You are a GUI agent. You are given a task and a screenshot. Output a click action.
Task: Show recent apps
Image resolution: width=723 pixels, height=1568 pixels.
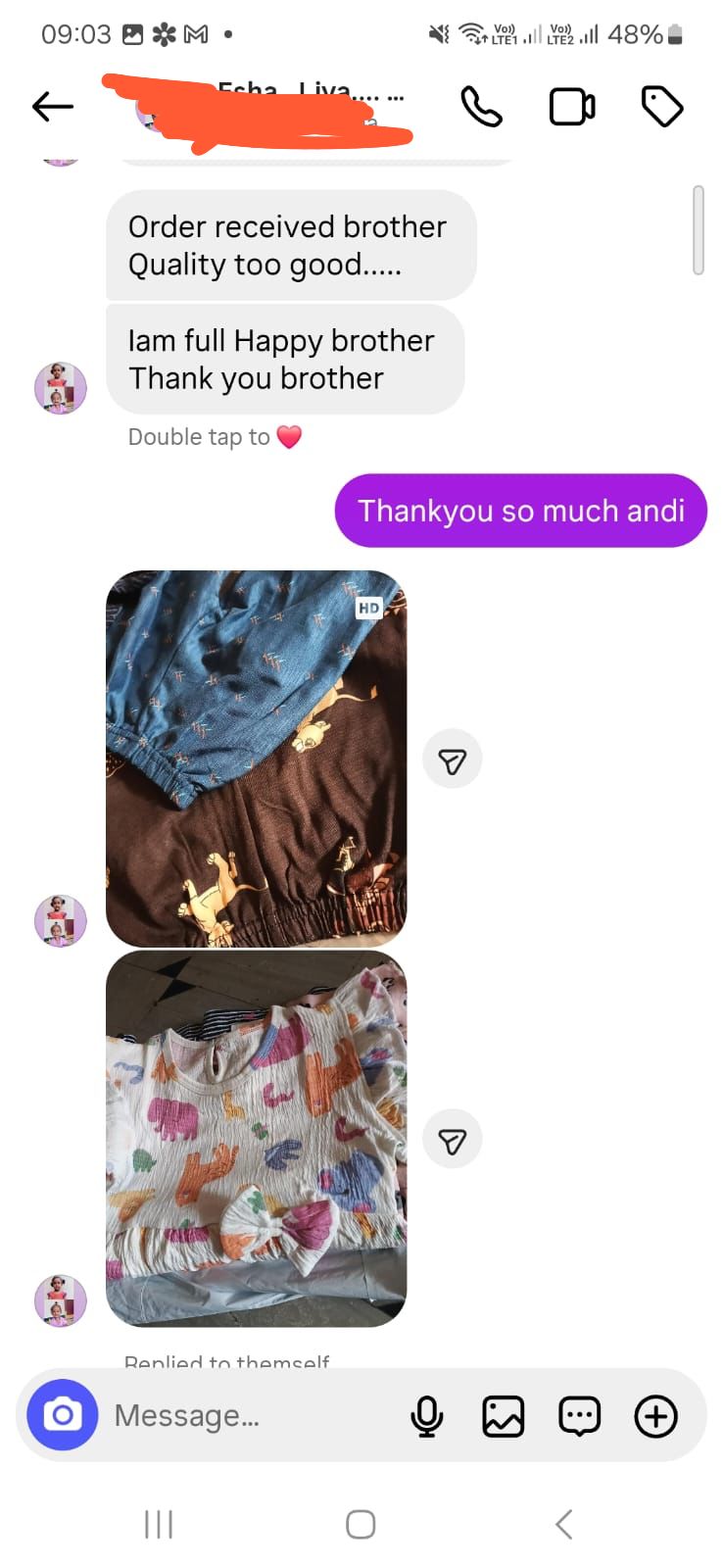[159, 1524]
